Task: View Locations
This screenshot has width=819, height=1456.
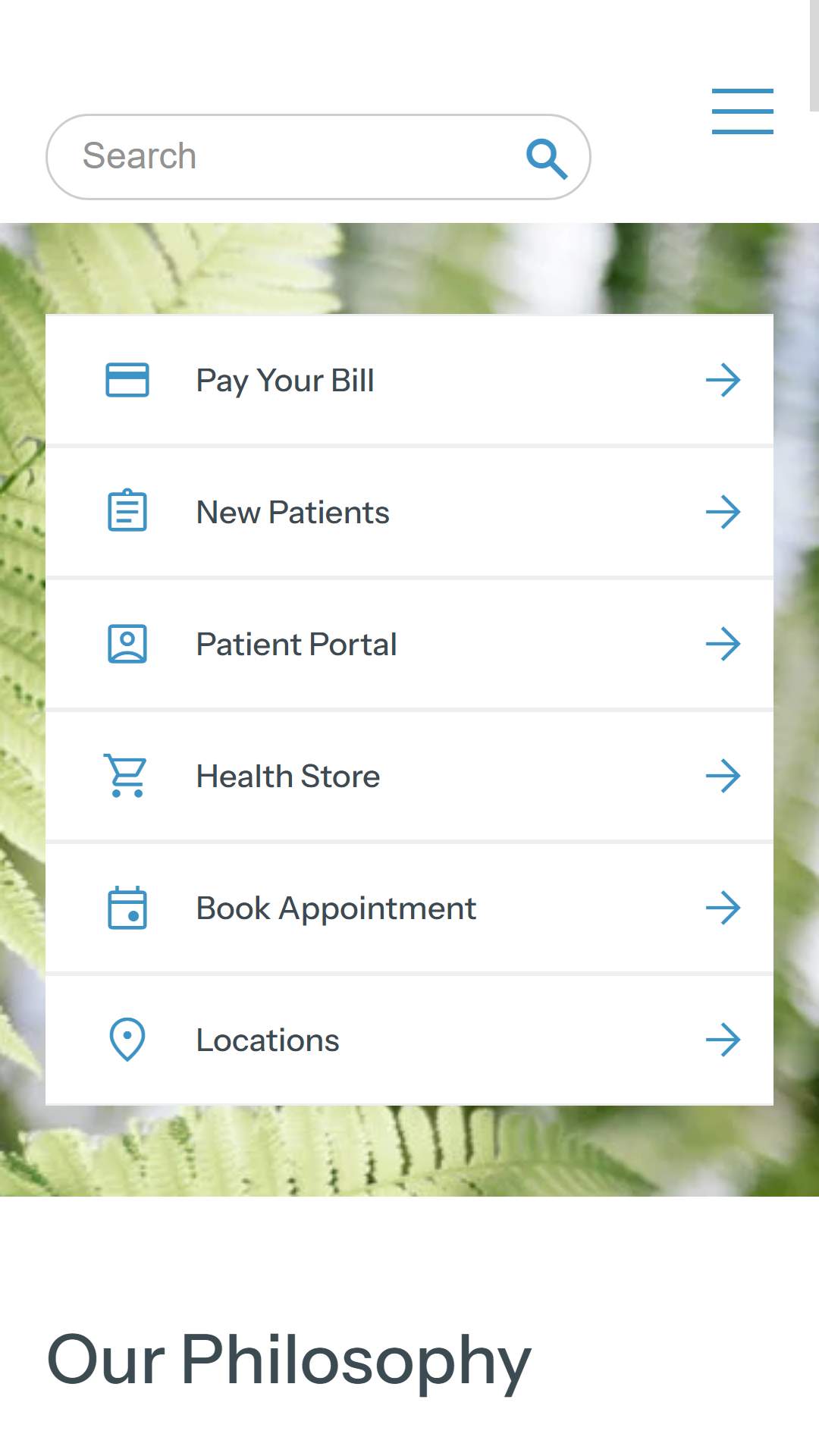Action: [x=409, y=1040]
